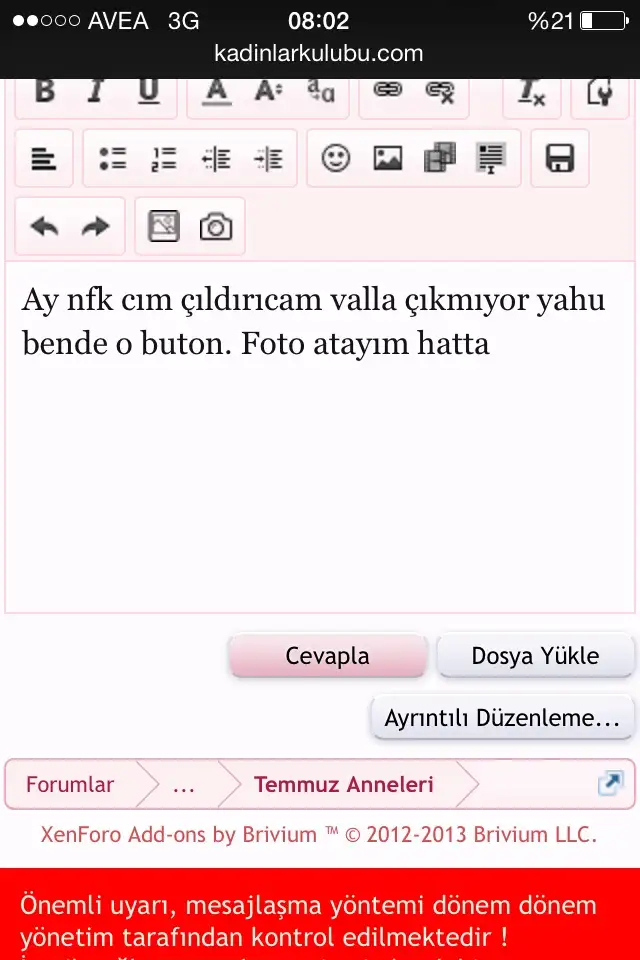640x960 pixels.
Task: Insert a bulleted list
Action: click(113, 158)
